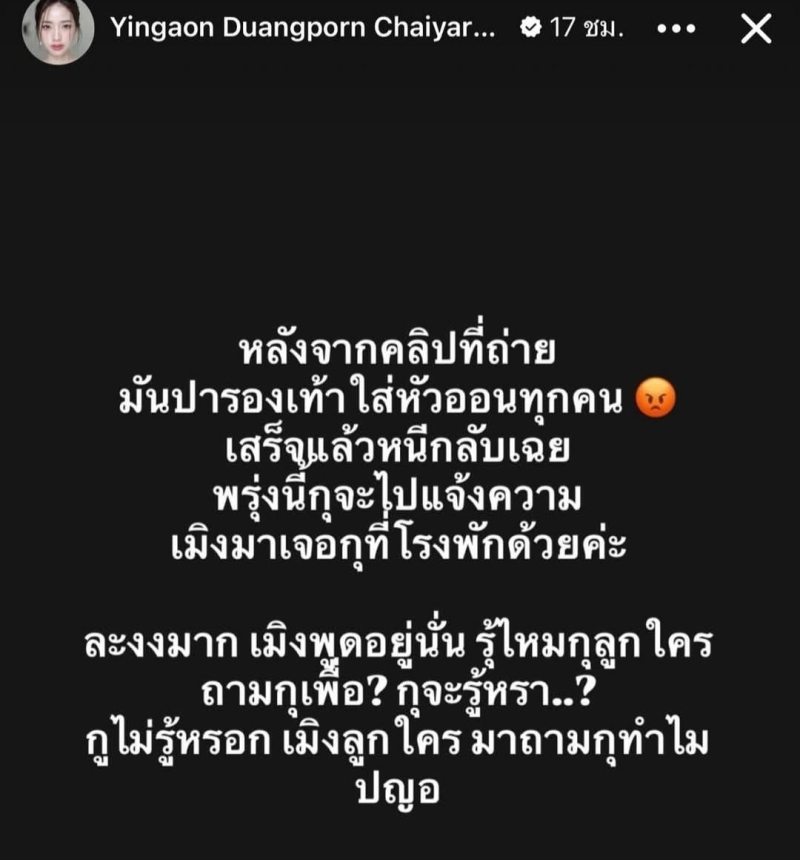The width and height of the screenshot is (800, 860).
Task: Open the Yingaon Duangporn Chaiyar profile name
Action: pos(303,29)
